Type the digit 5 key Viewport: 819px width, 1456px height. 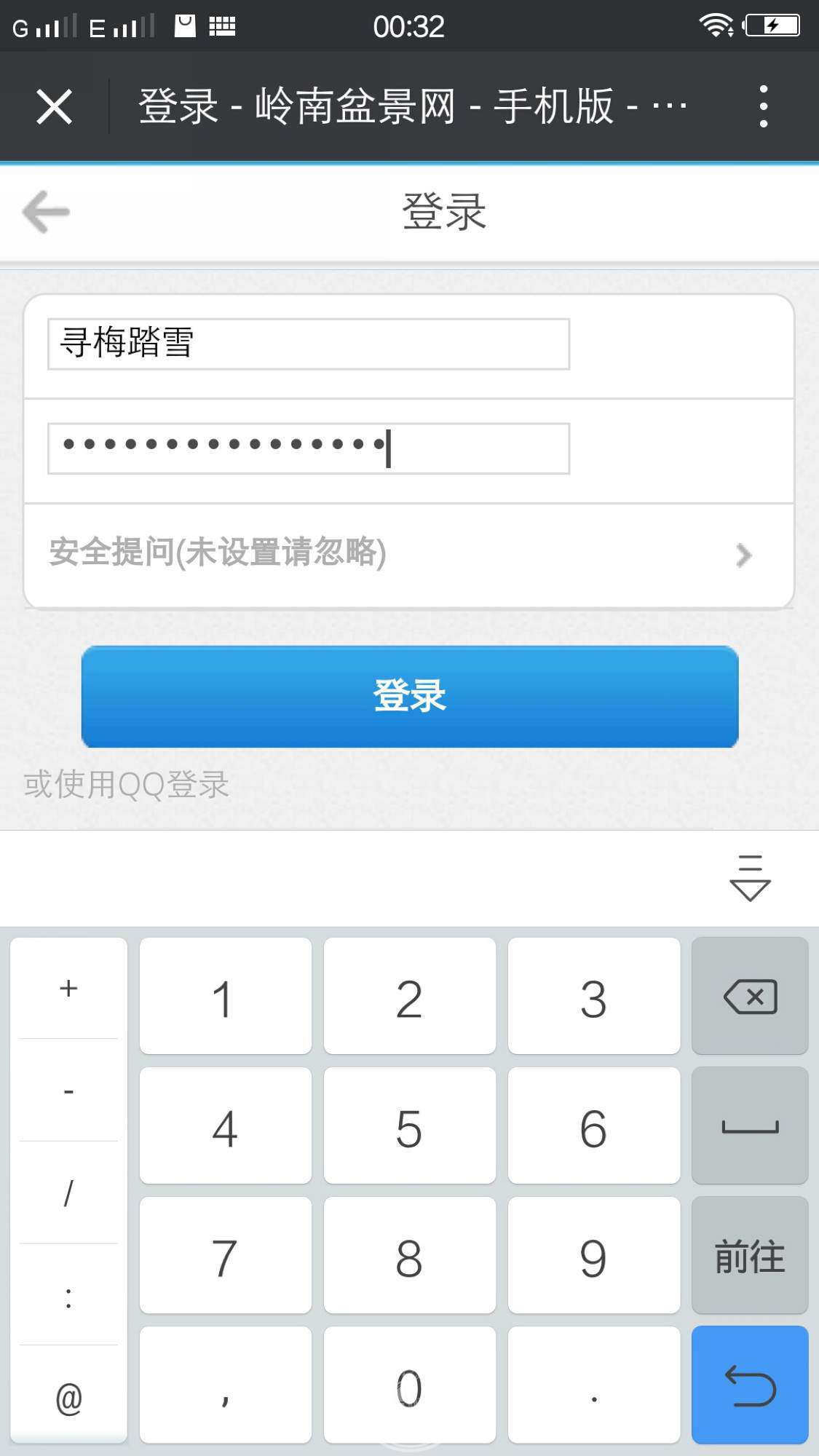coord(409,1126)
